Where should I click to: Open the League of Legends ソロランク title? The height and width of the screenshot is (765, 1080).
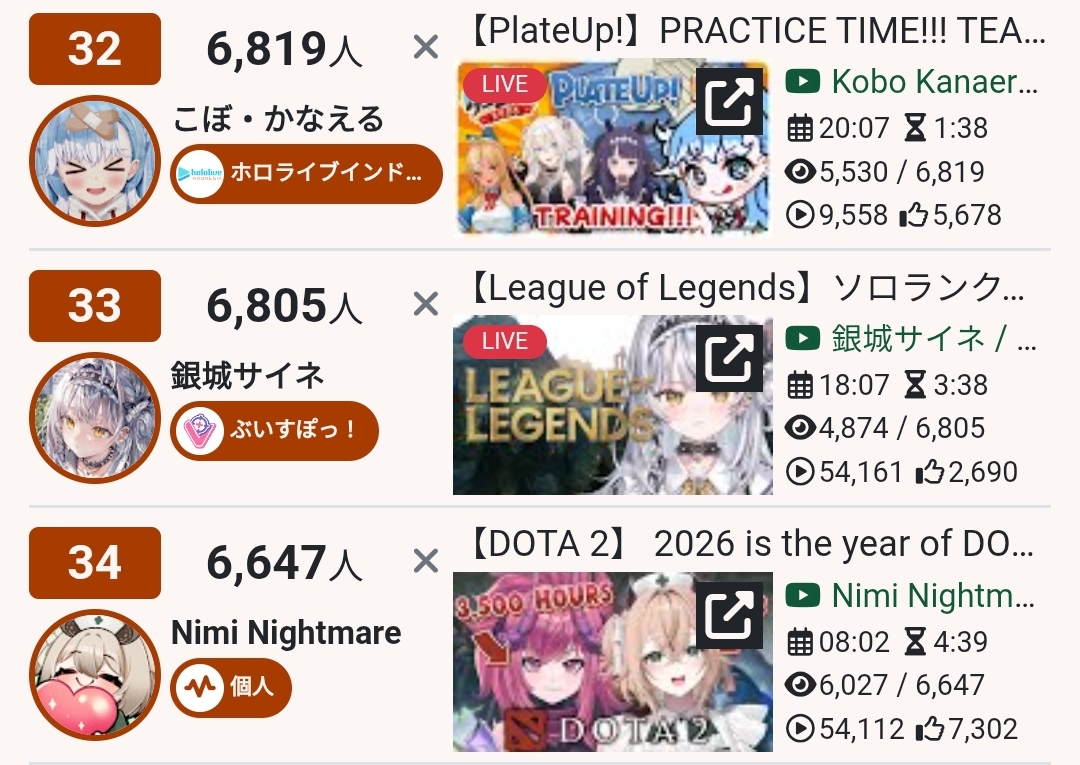coord(747,288)
